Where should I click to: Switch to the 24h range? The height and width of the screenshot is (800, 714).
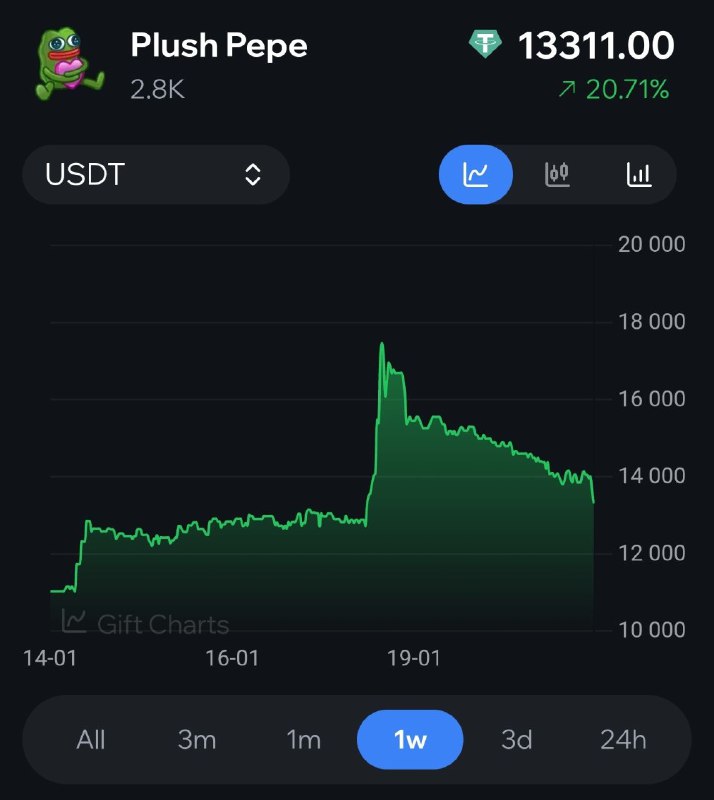coord(623,740)
